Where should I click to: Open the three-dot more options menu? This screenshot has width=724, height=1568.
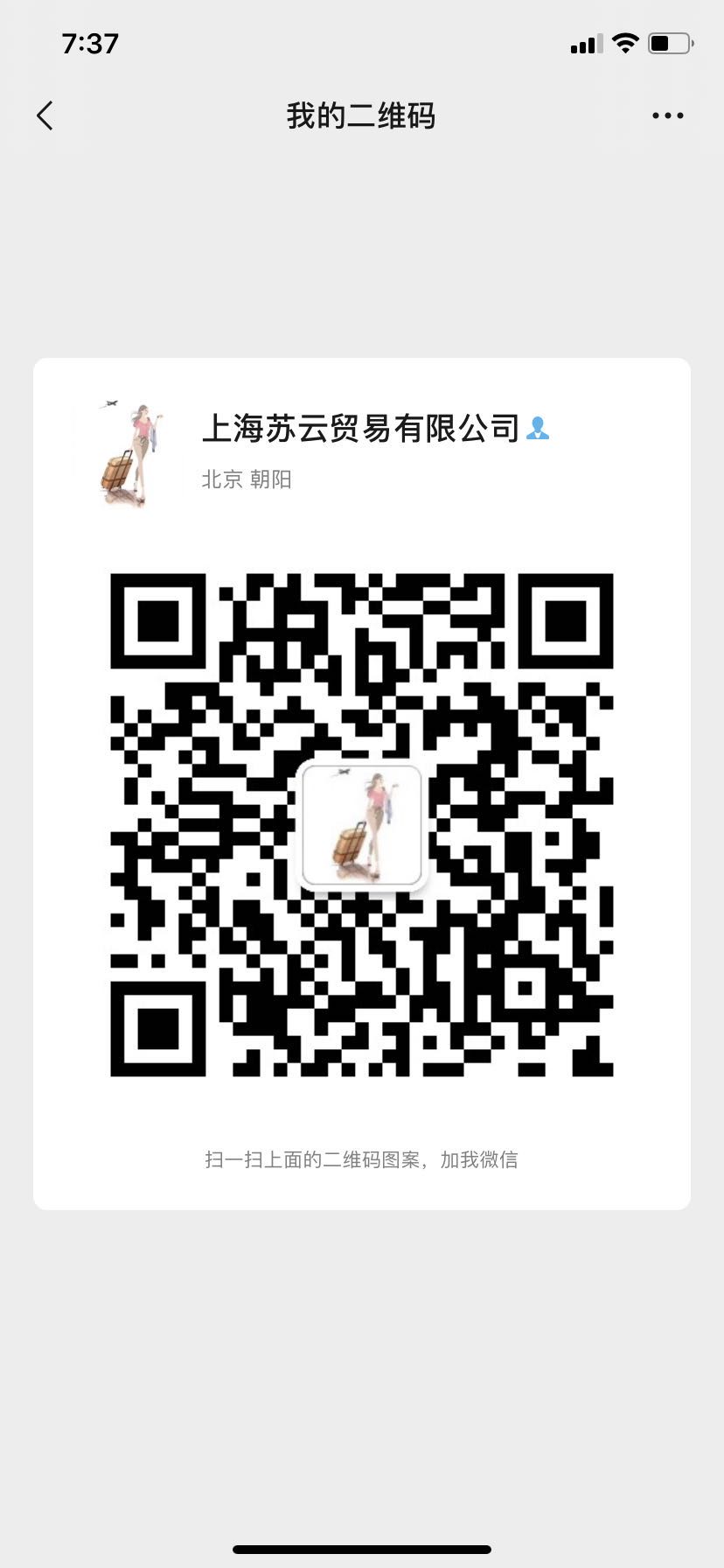pyautogui.click(x=668, y=115)
